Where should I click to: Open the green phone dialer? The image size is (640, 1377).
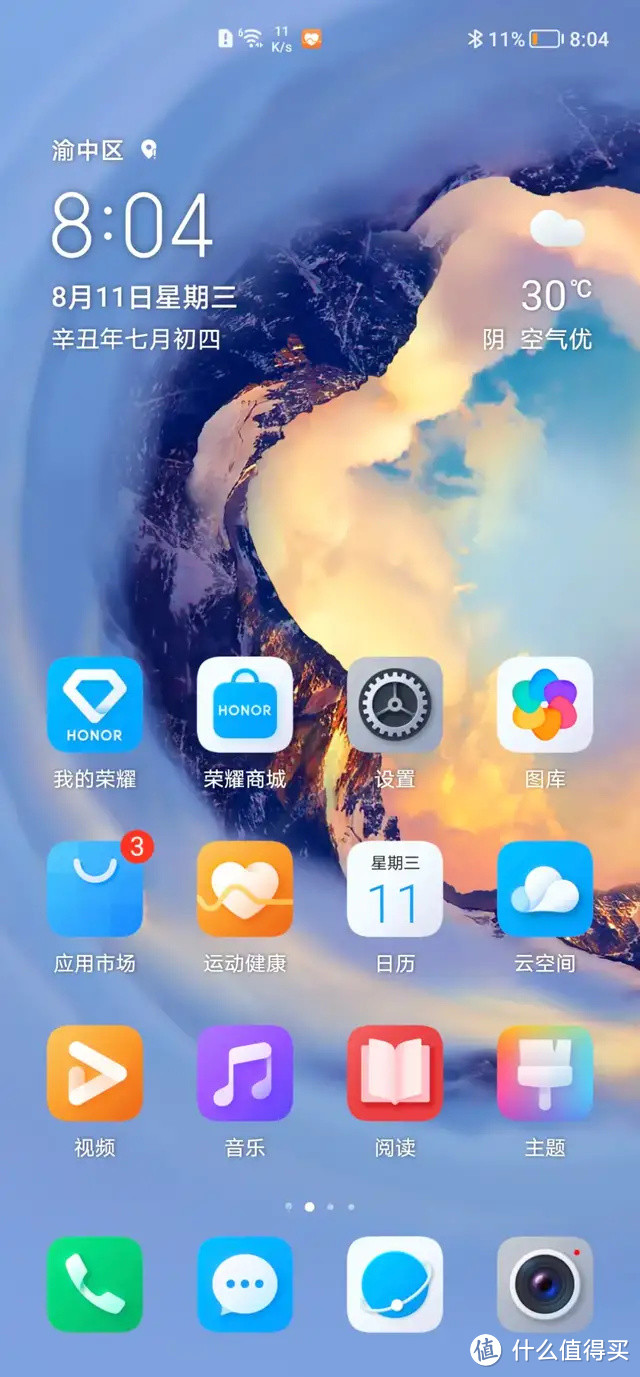click(x=95, y=1284)
